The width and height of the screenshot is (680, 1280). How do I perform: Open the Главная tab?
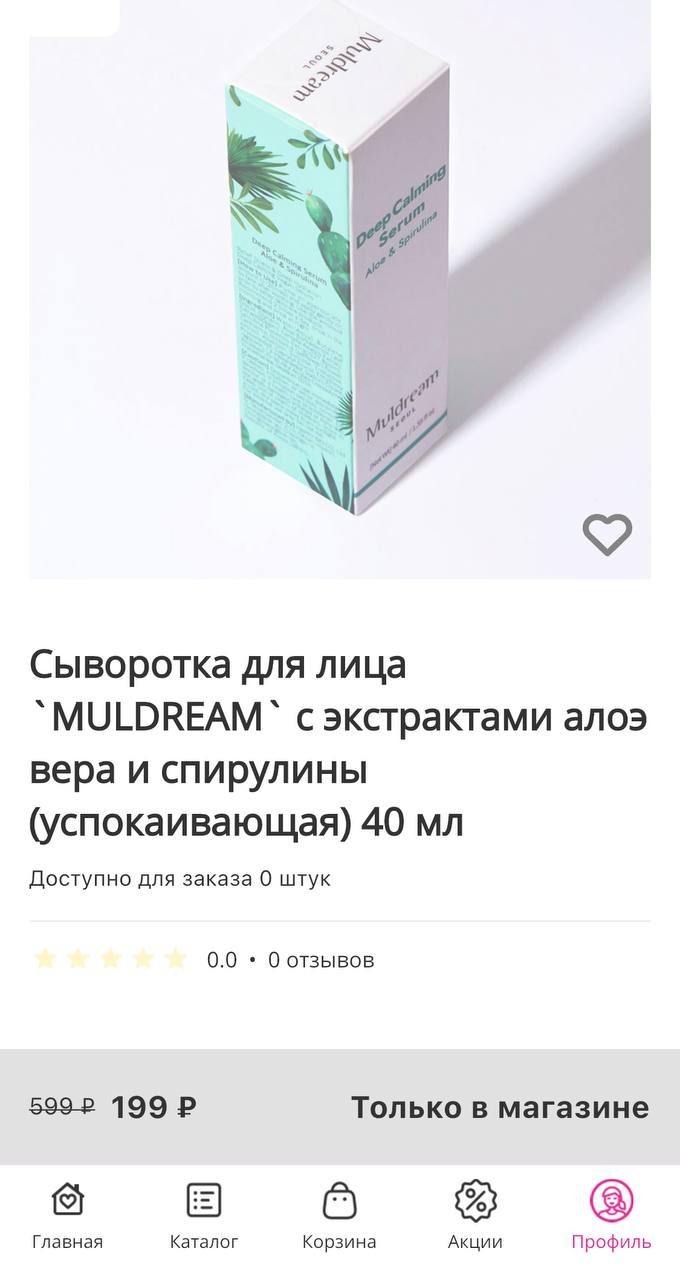pyautogui.click(x=67, y=1215)
